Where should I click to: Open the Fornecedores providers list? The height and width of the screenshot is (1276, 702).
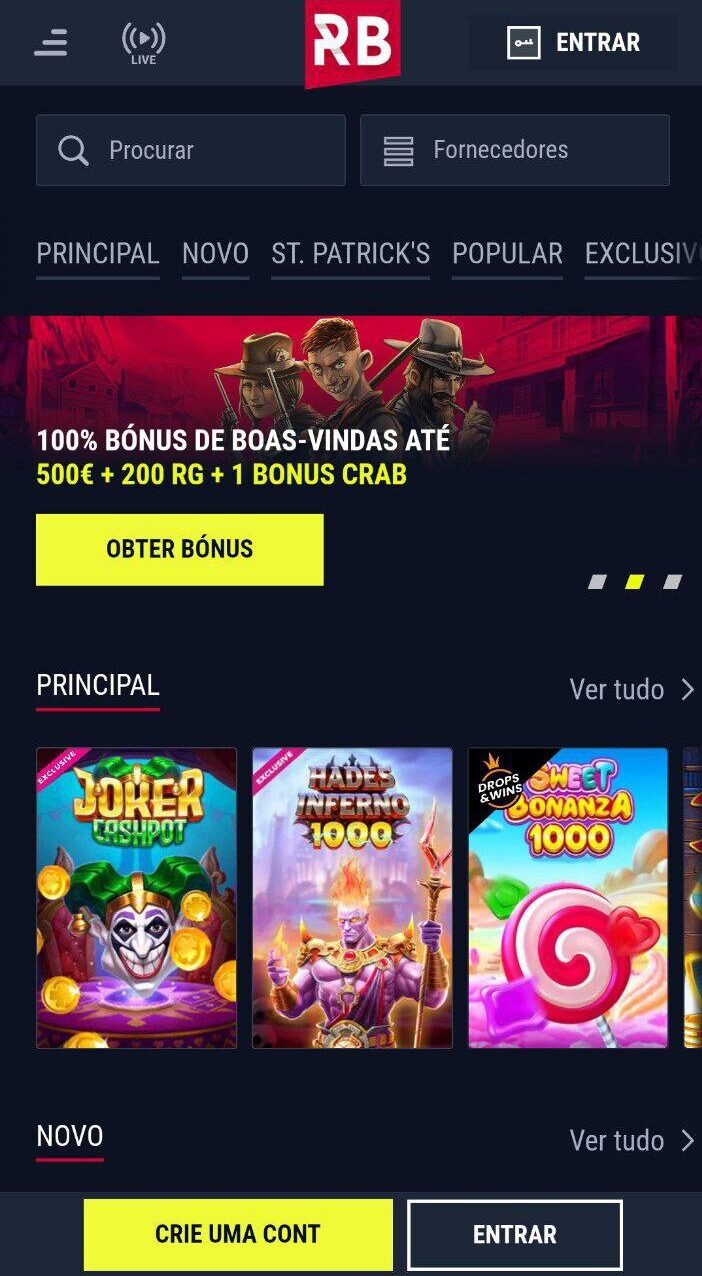(514, 150)
